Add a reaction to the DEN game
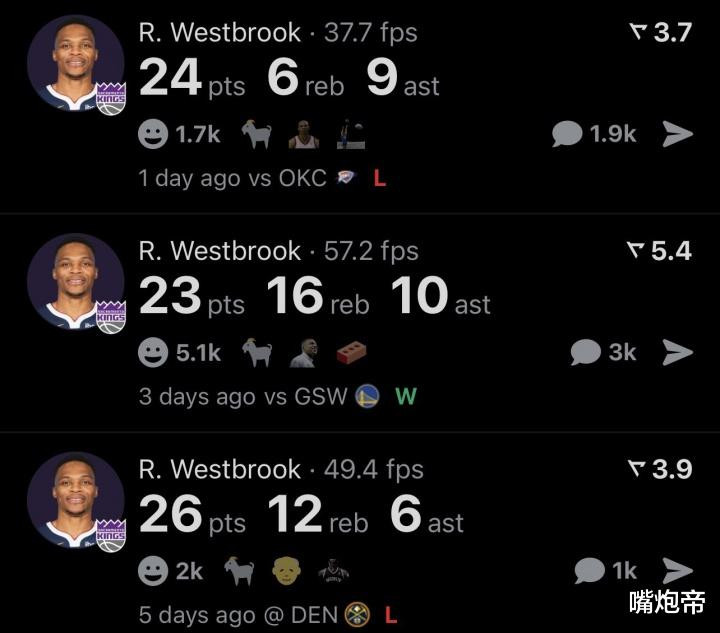The width and height of the screenshot is (720, 633). pyautogui.click(x=154, y=571)
